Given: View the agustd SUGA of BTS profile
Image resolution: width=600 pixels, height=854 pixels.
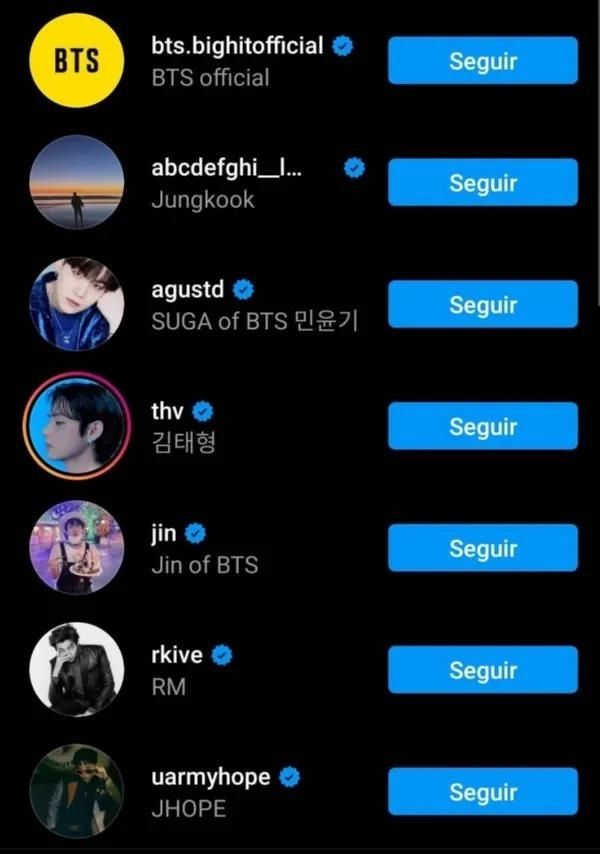Looking at the screenshot, I should pos(190,291).
